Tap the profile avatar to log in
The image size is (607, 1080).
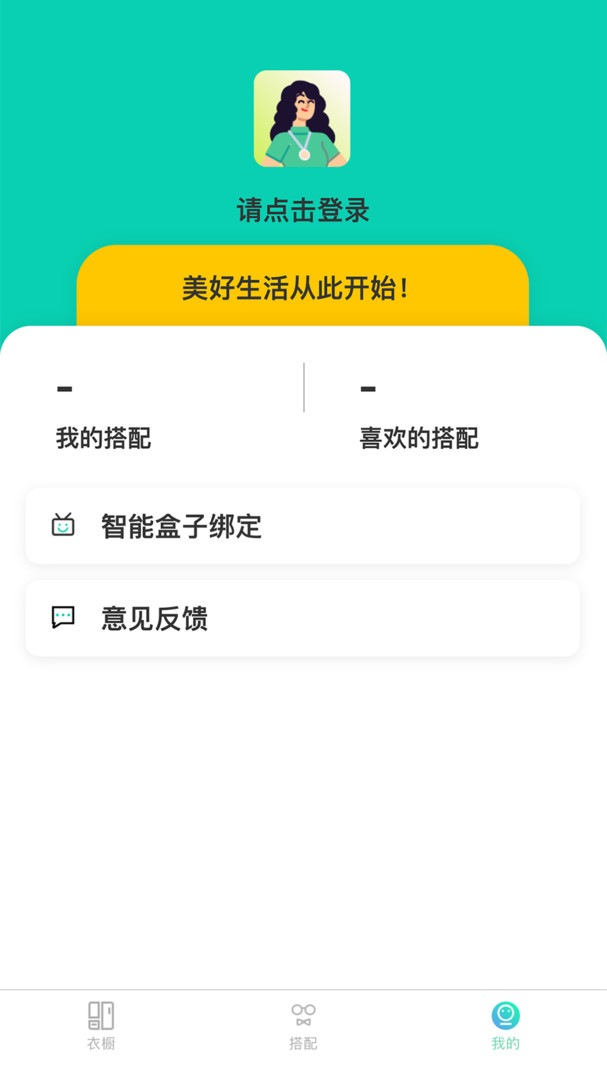click(x=302, y=118)
